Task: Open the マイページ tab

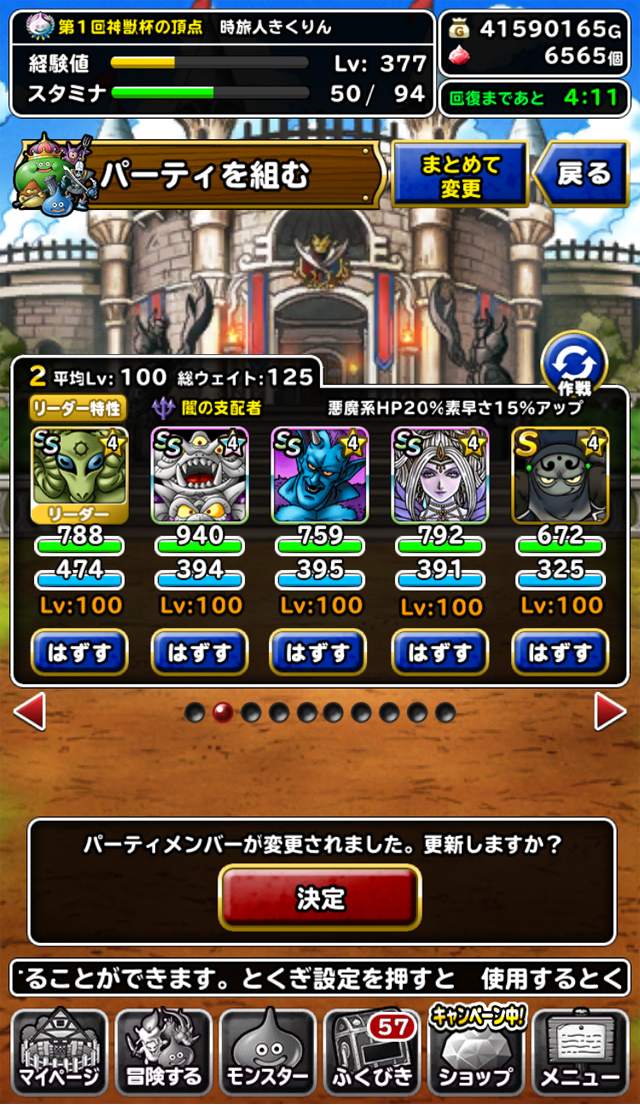Action: pos(59,1051)
